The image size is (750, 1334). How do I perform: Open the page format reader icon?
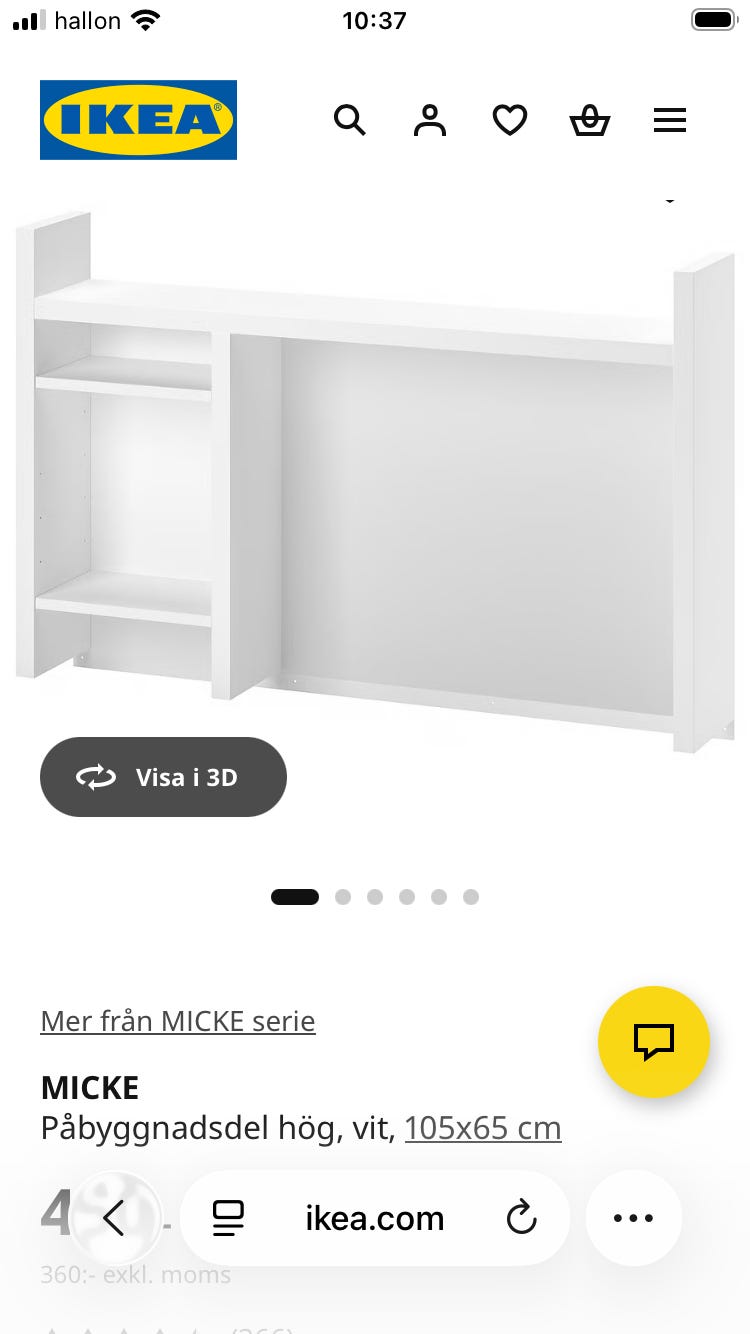229,1218
